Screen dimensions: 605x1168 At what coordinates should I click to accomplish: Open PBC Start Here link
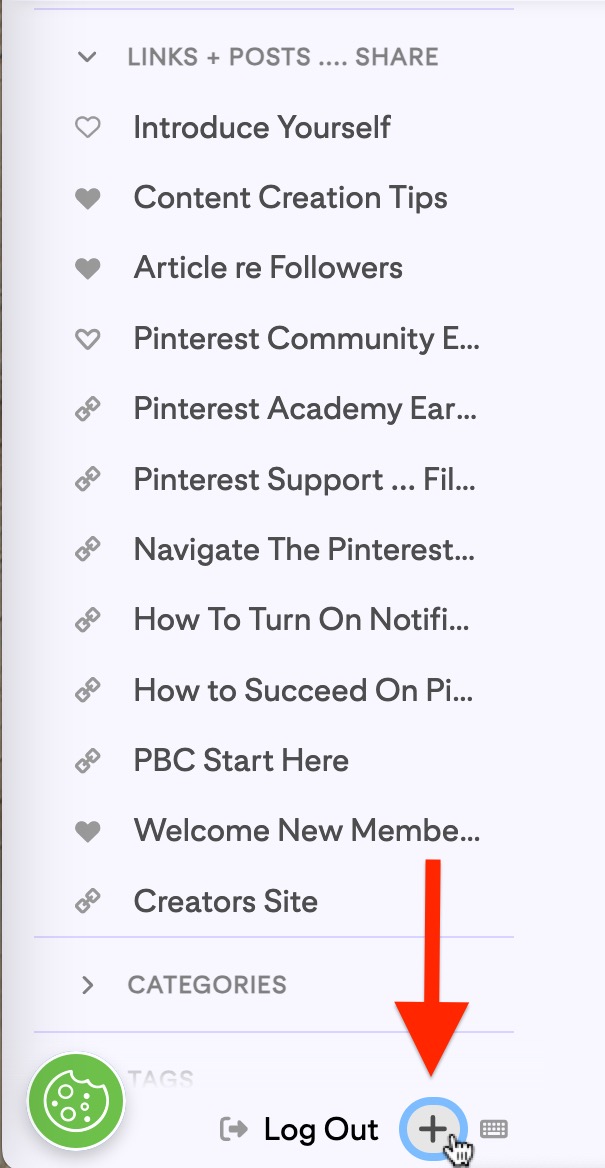point(241,761)
